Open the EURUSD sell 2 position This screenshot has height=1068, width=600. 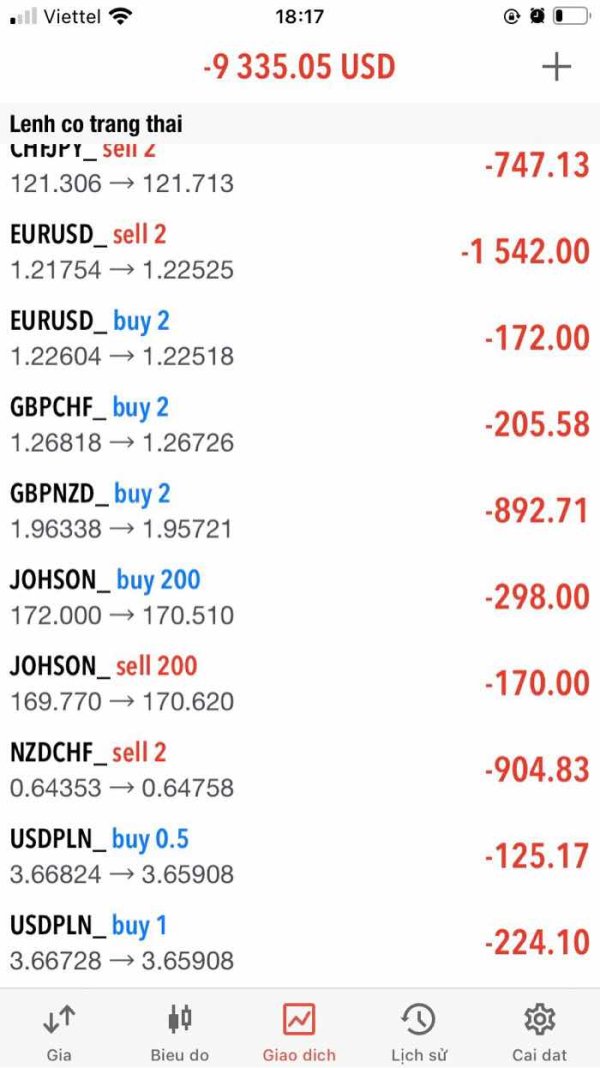[300, 253]
